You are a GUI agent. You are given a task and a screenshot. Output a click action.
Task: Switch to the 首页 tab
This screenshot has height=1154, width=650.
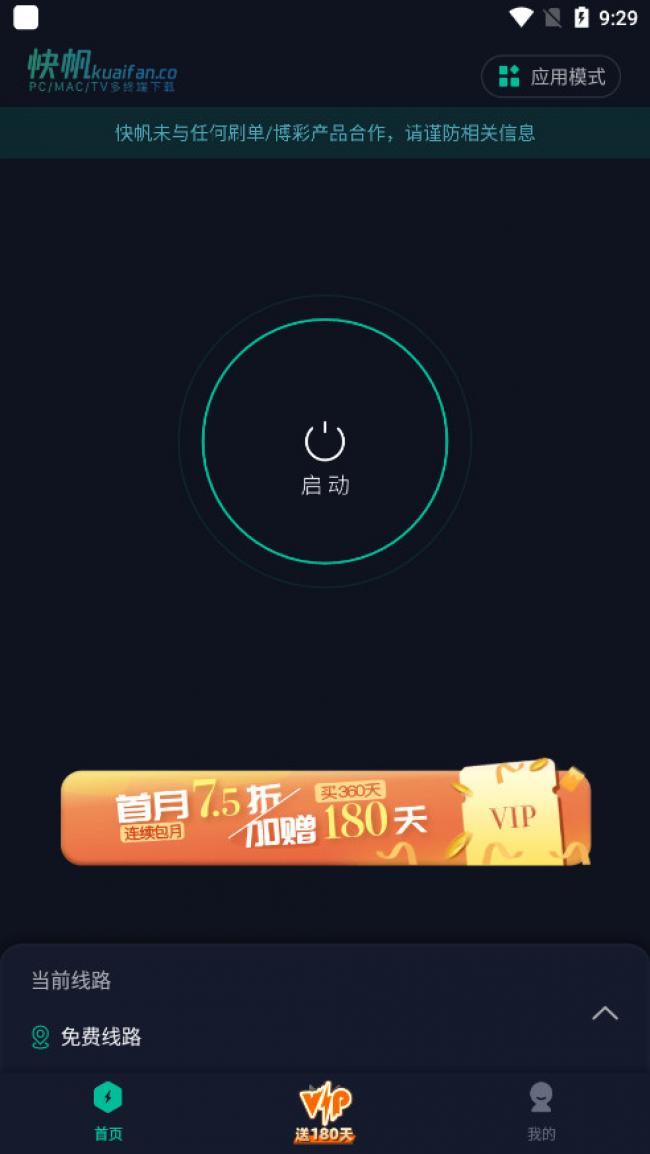tap(108, 1110)
